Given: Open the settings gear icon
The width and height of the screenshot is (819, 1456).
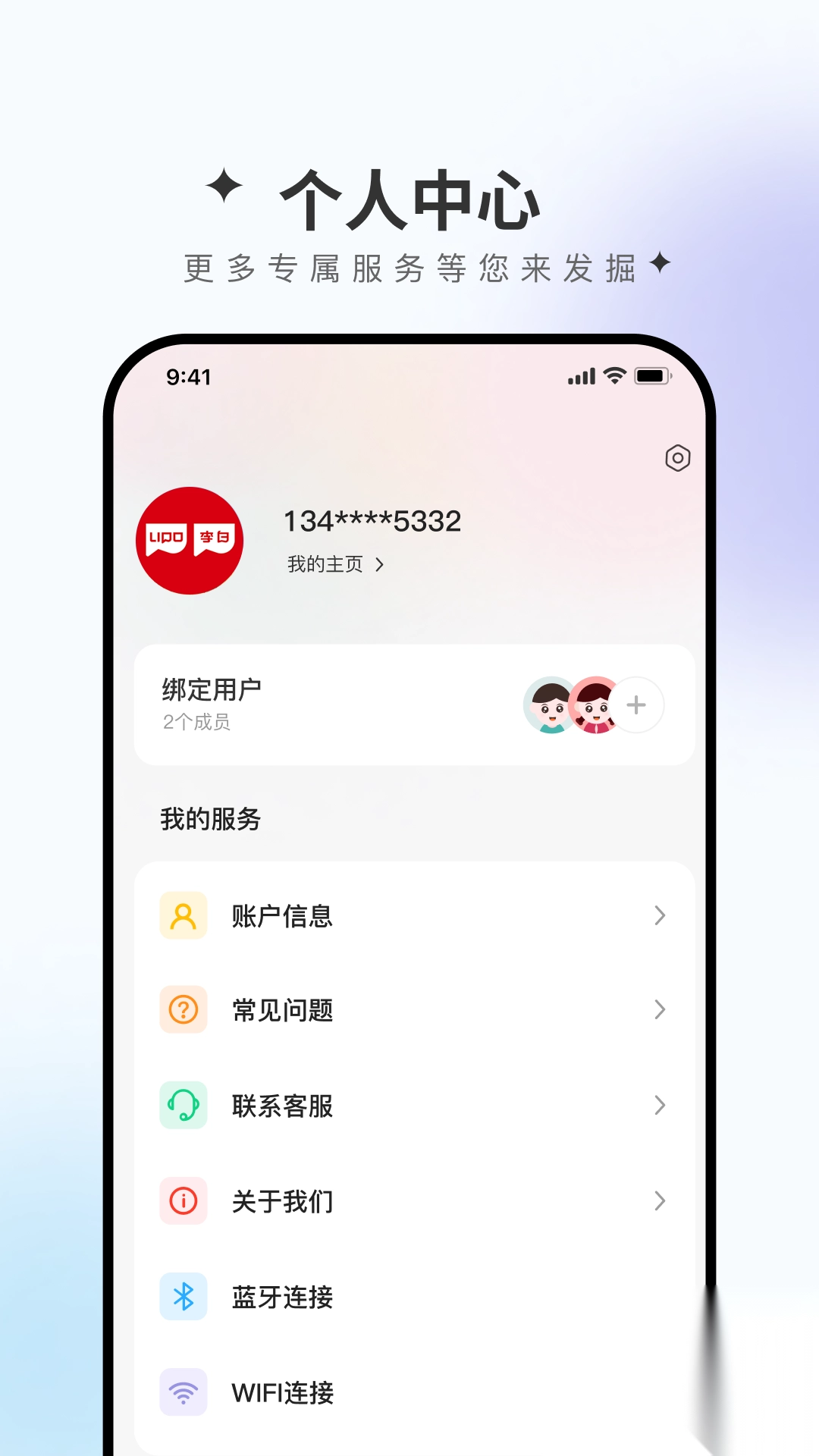Looking at the screenshot, I should click(x=677, y=459).
